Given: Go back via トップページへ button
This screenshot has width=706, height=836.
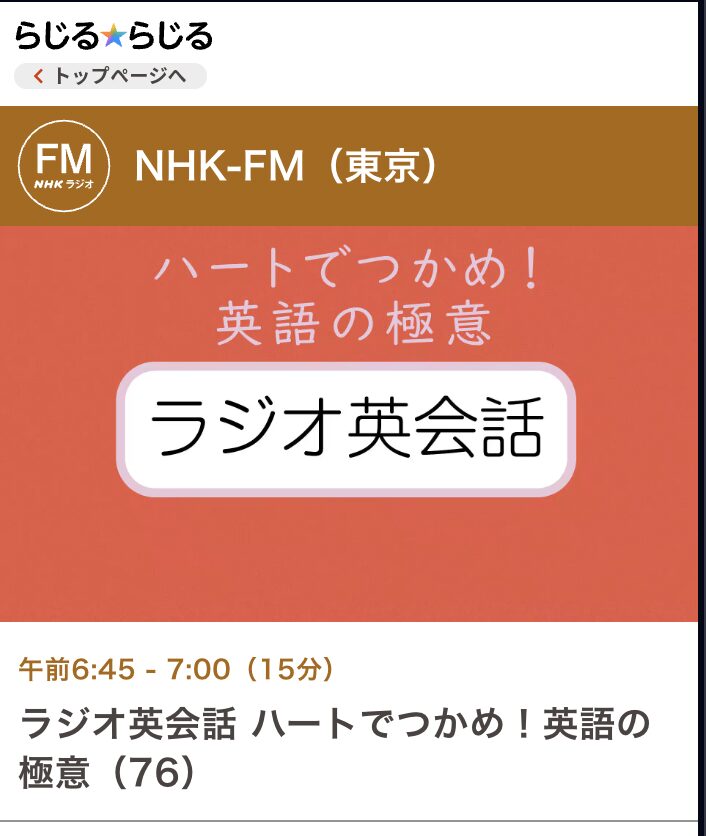Looking at the screenshot, I should click(110, 76).
